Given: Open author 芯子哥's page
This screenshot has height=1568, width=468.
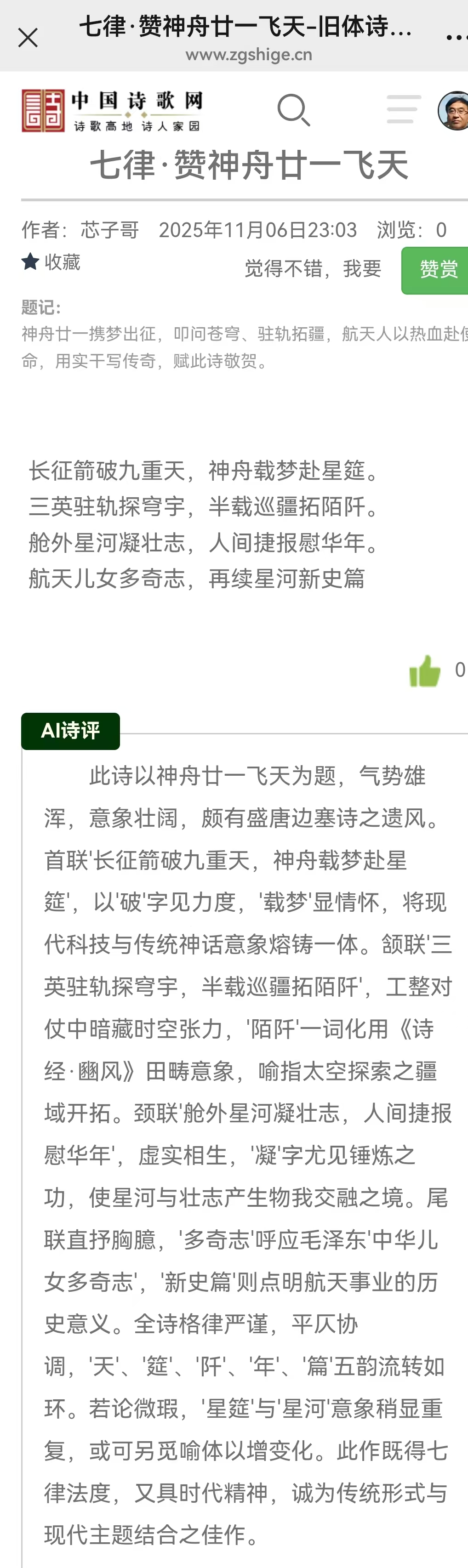Looking at the screenshot, I should [x=109, y=230].
